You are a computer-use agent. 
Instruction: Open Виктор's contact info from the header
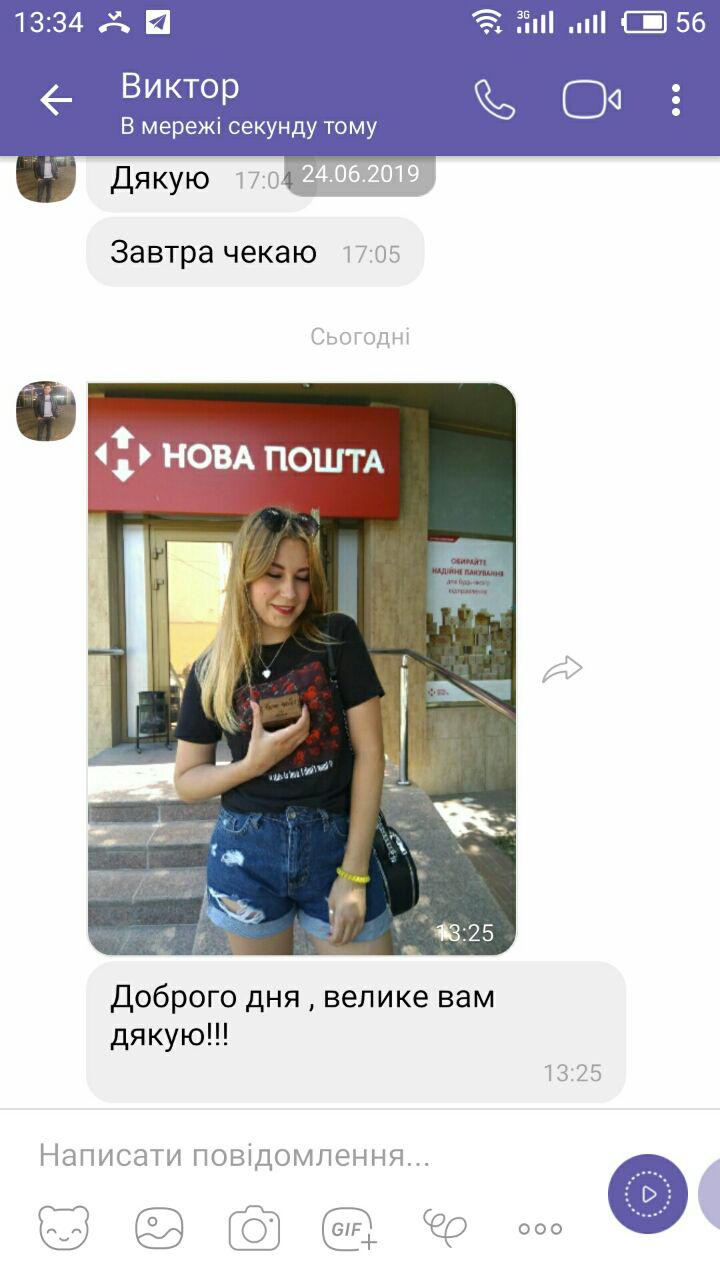(x=248, y=102)
